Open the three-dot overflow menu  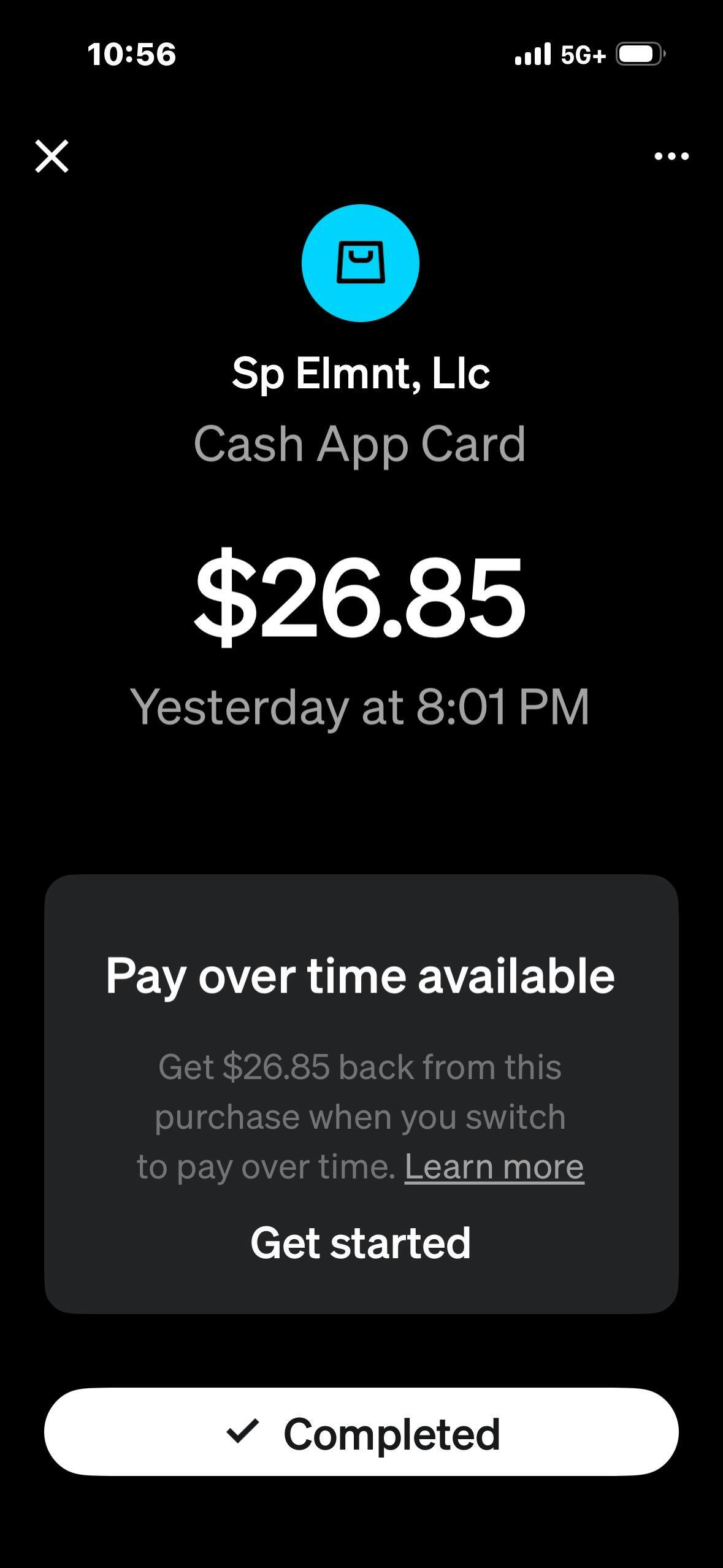(x=671, y=156)
